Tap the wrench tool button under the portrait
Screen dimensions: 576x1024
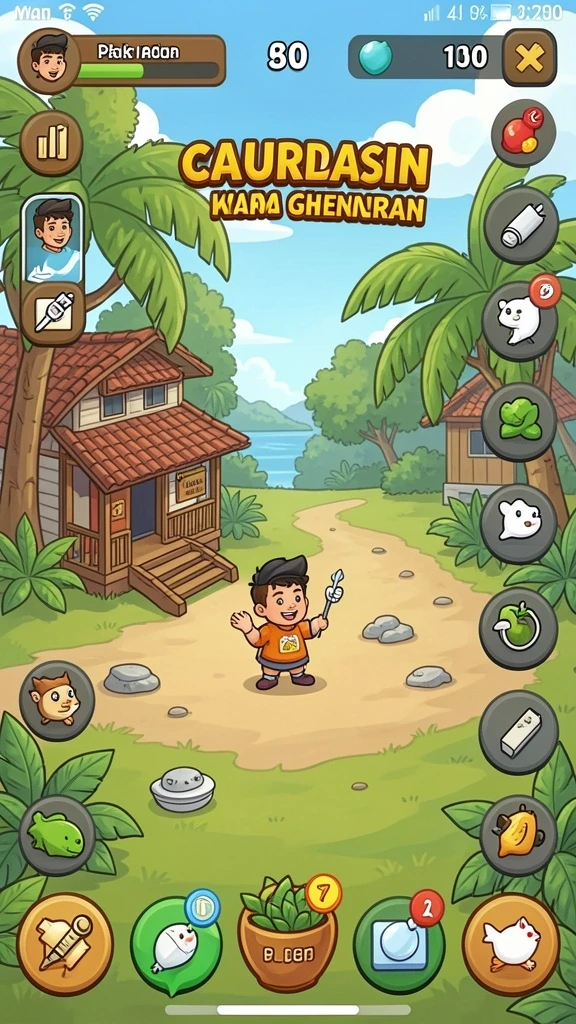click(x=53, y=313)
